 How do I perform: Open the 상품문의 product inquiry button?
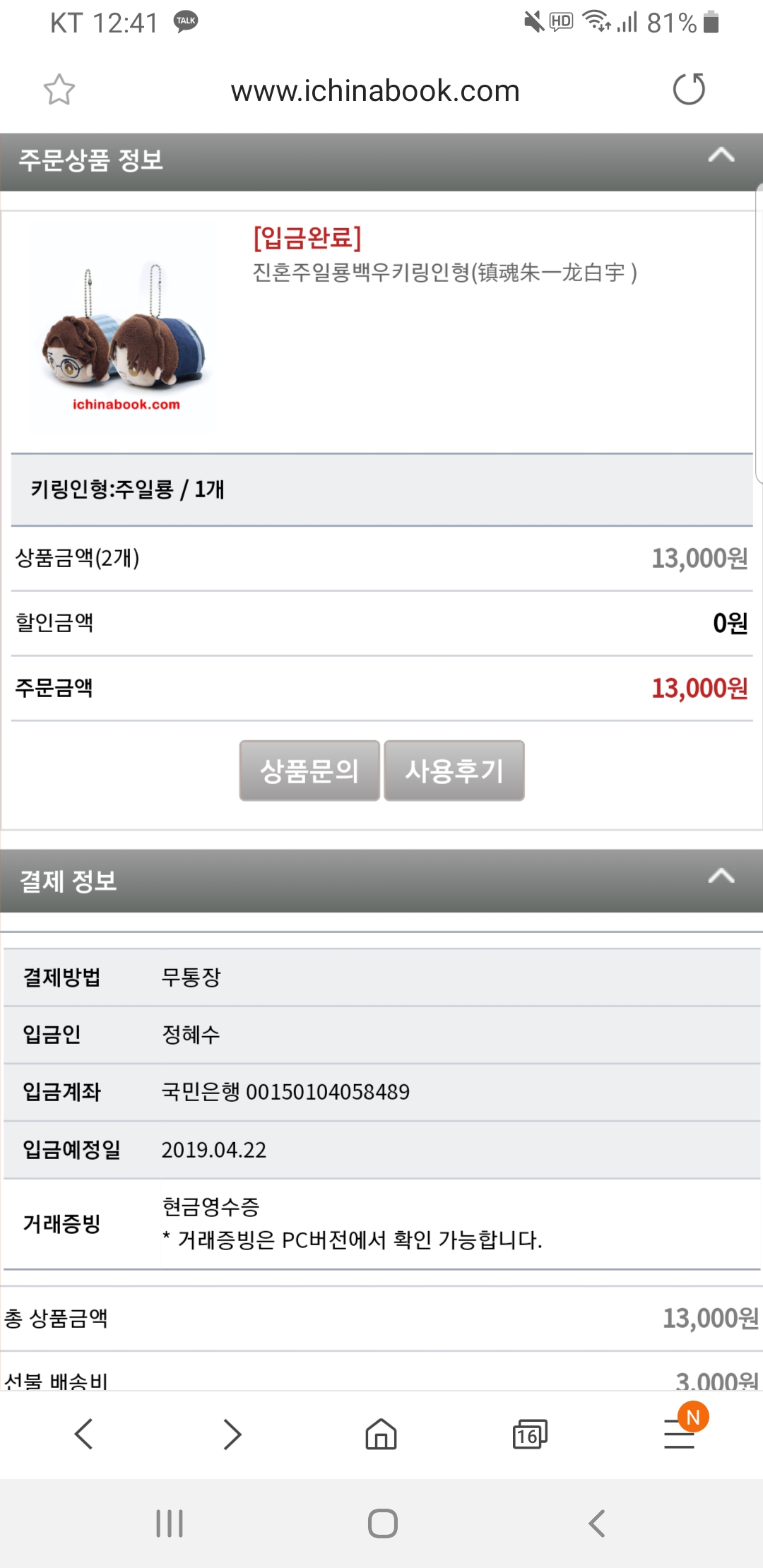tap(309, 771)
